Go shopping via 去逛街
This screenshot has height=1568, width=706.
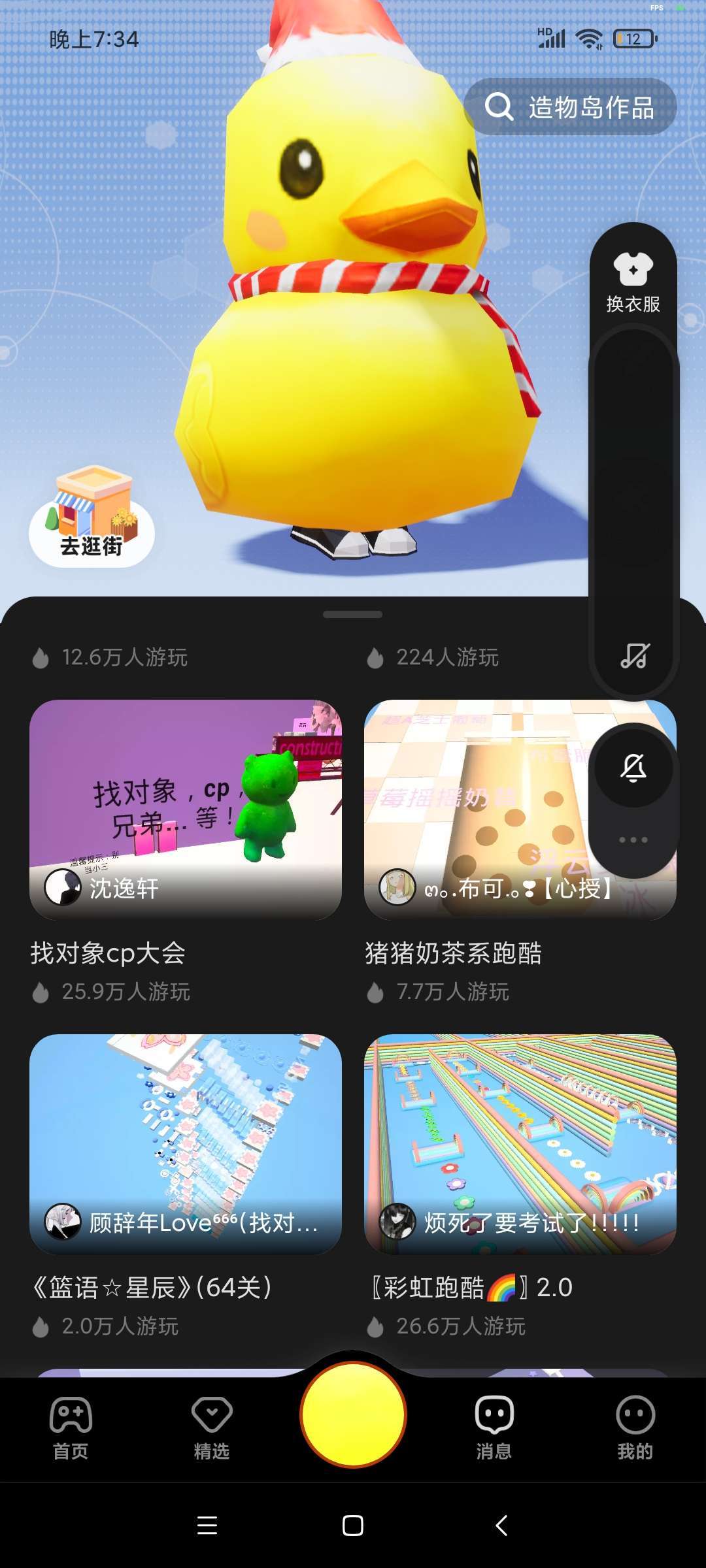pos(92,517)
